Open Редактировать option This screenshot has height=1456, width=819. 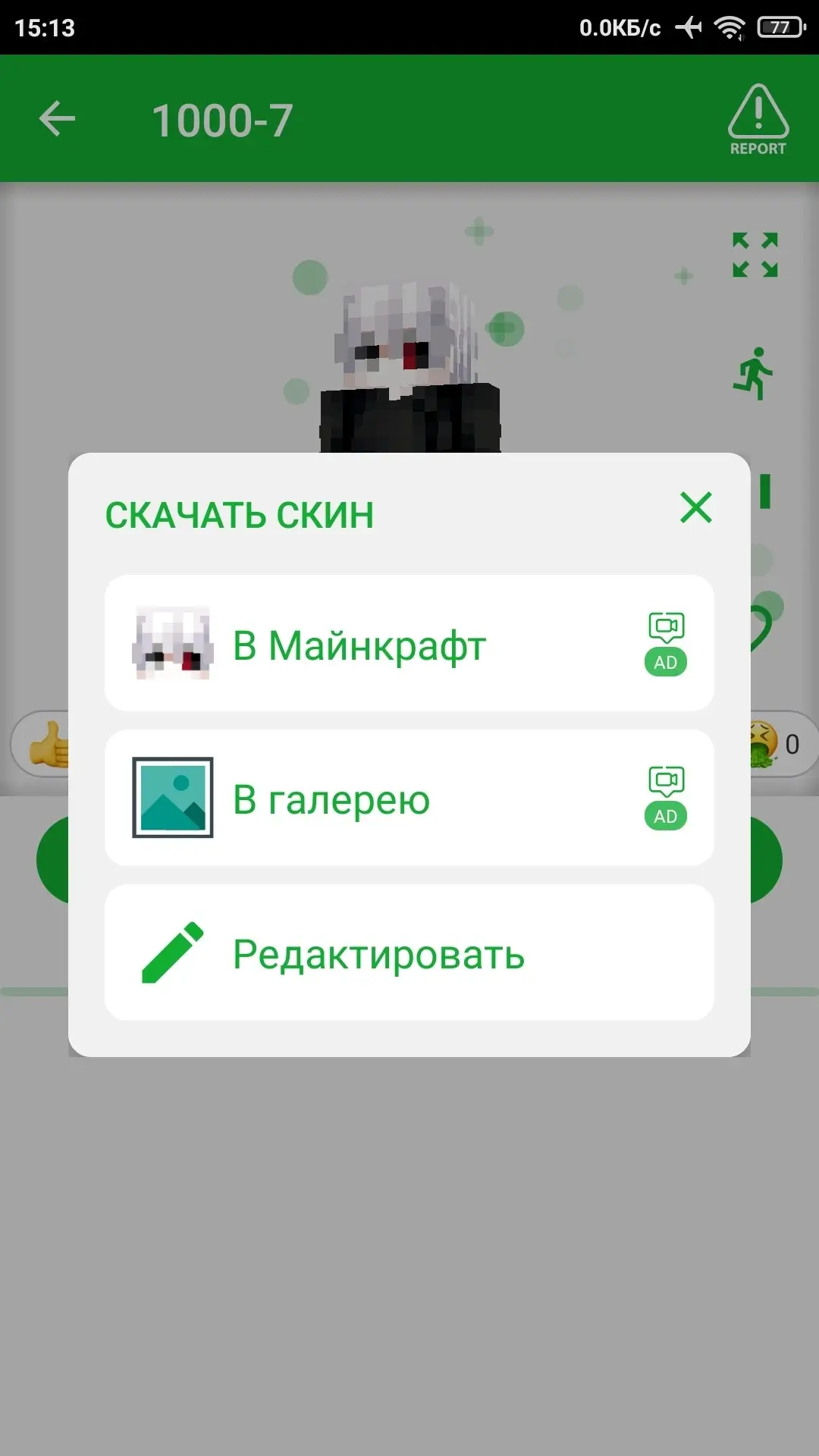click(409, 952)
